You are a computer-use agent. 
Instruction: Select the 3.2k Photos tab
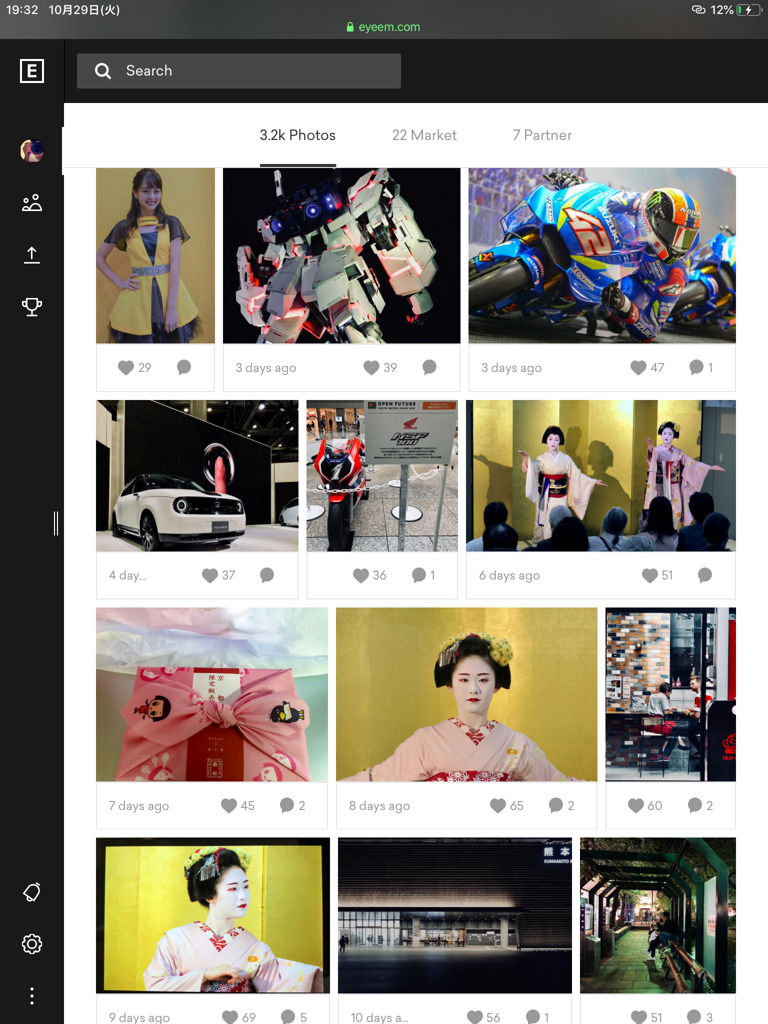tap(297, 135)
